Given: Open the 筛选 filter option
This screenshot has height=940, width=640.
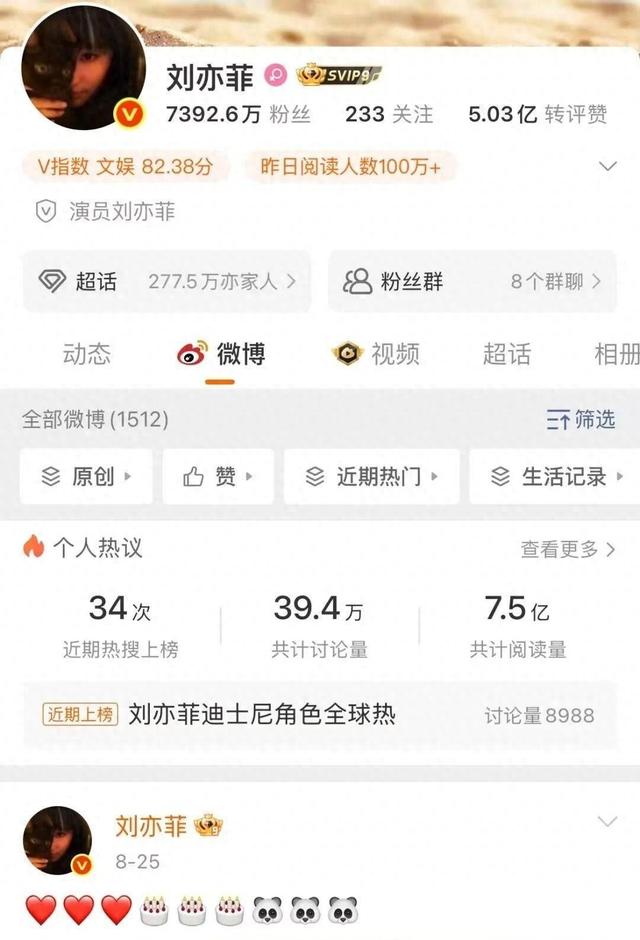Looking at the screenshot, I should pos(581,419).
